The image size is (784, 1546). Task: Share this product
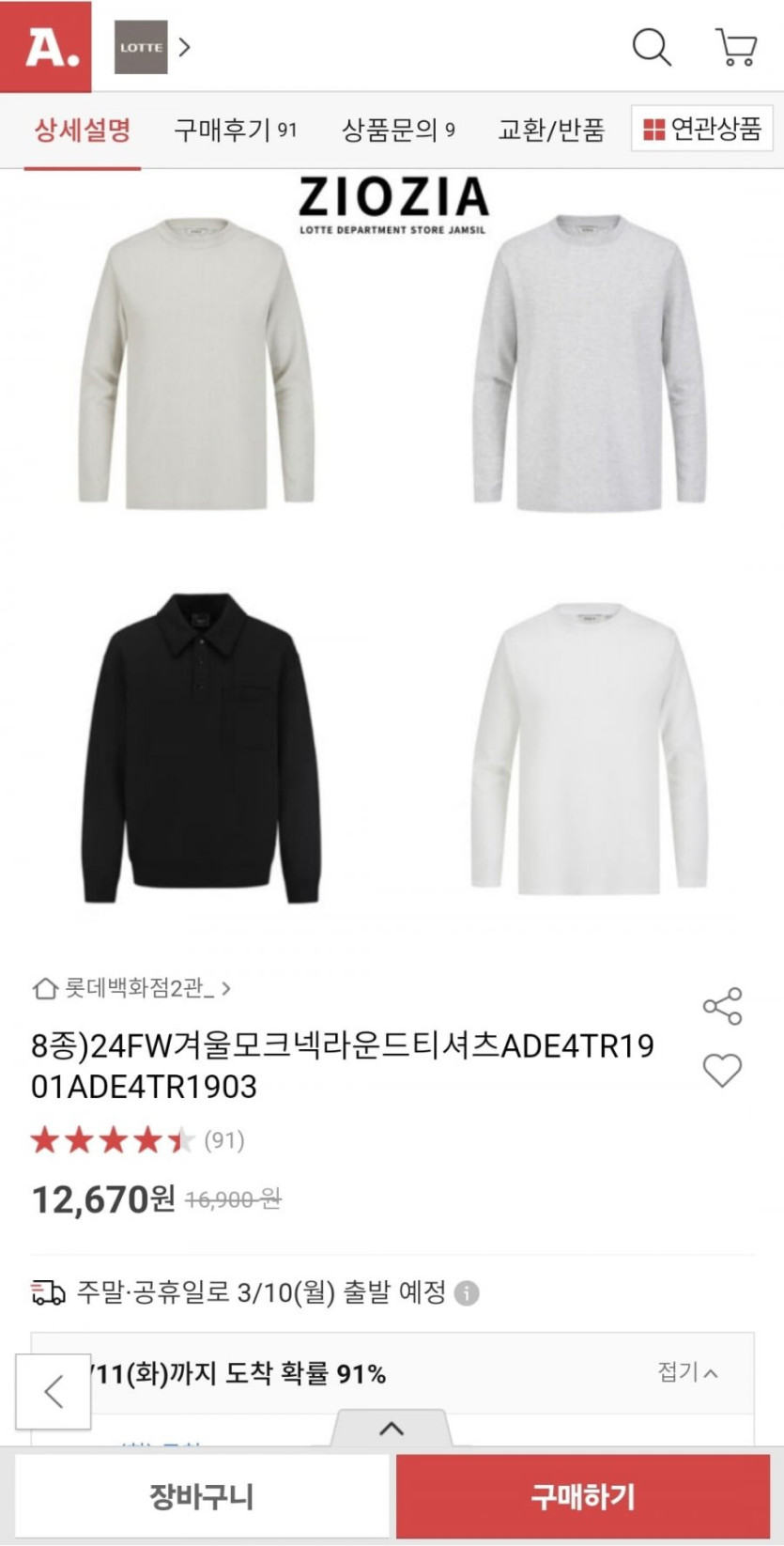click(722, 1006)
